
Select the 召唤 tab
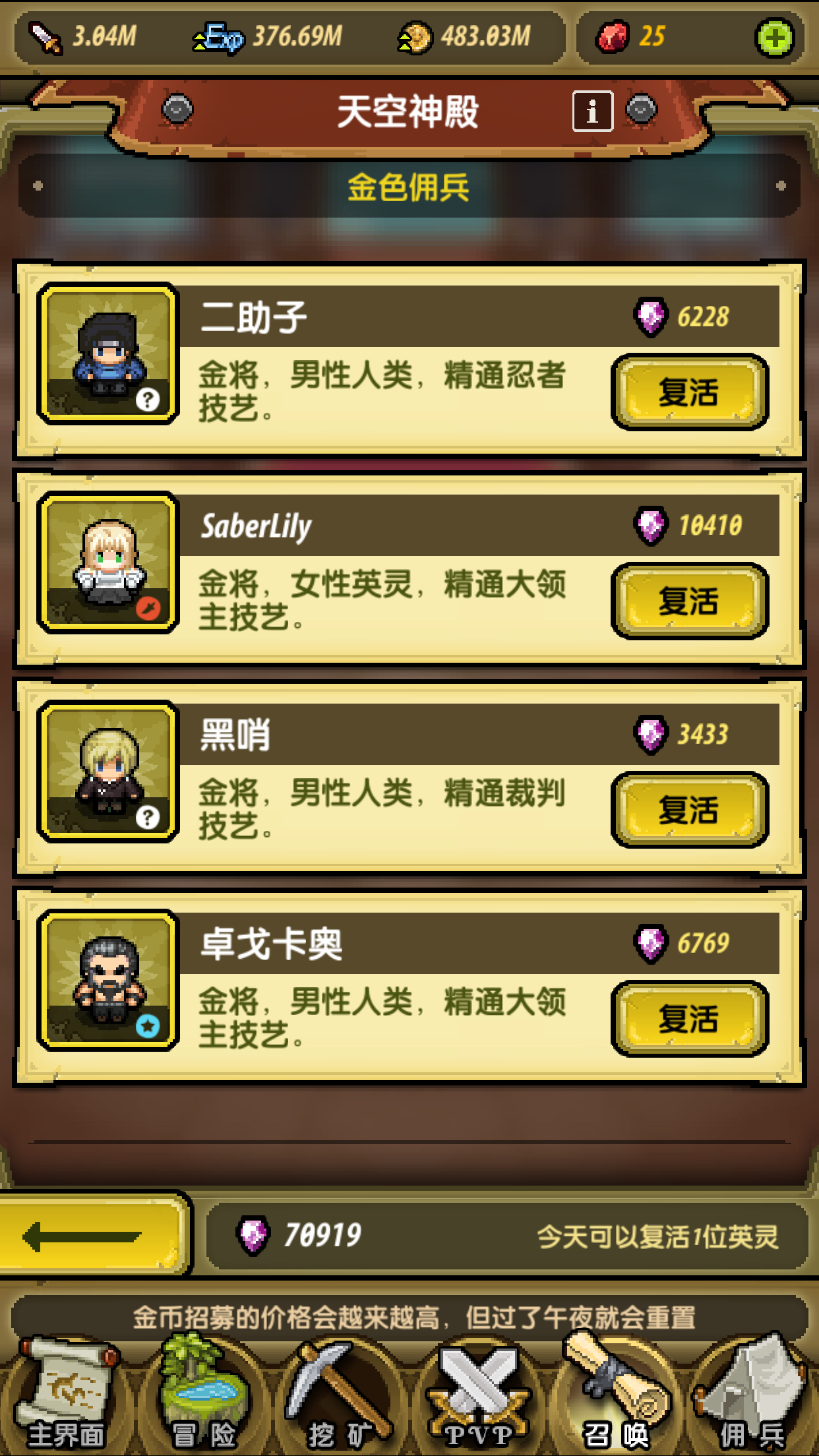[x=615, y=1394]
